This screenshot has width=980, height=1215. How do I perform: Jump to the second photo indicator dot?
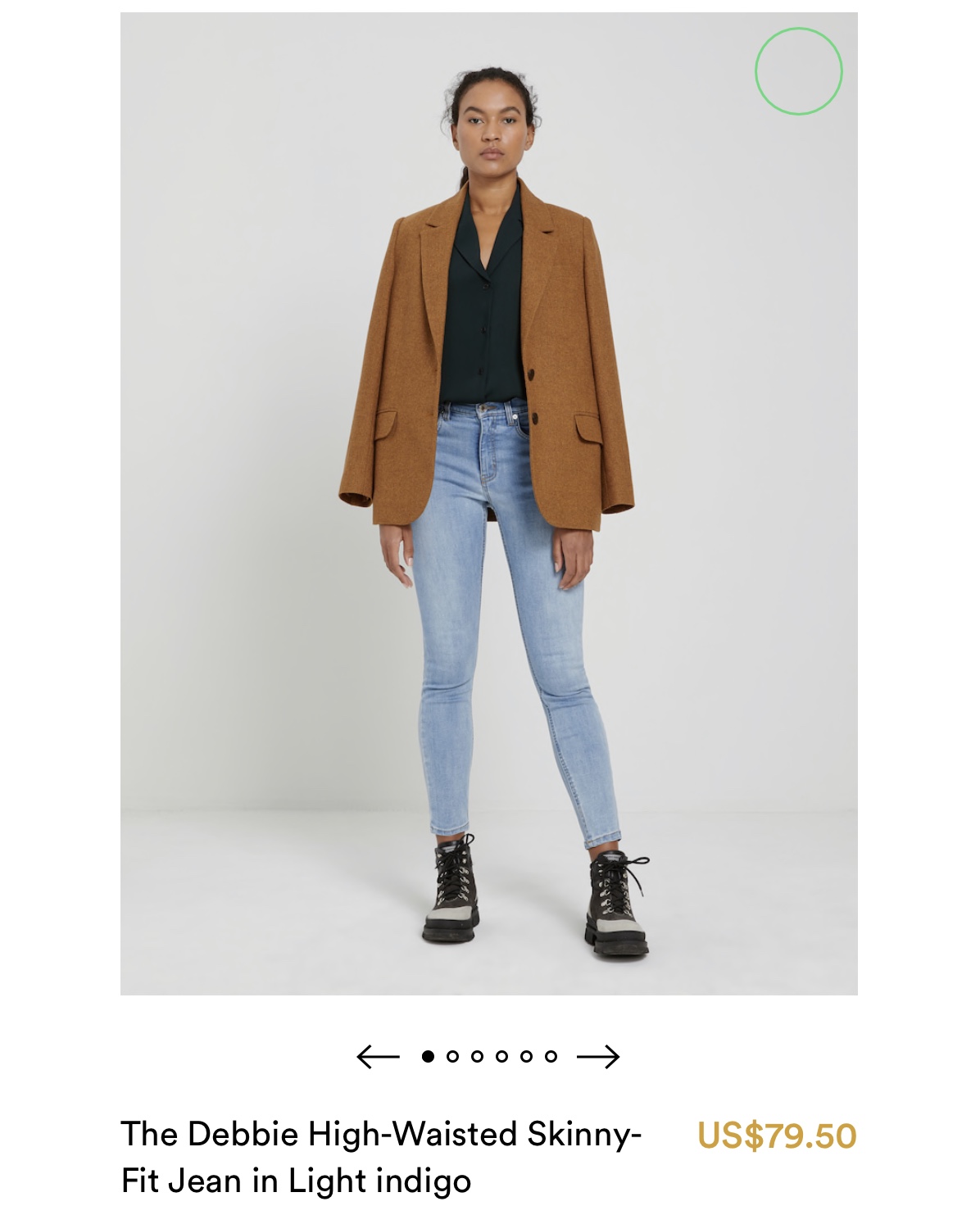452,1057
